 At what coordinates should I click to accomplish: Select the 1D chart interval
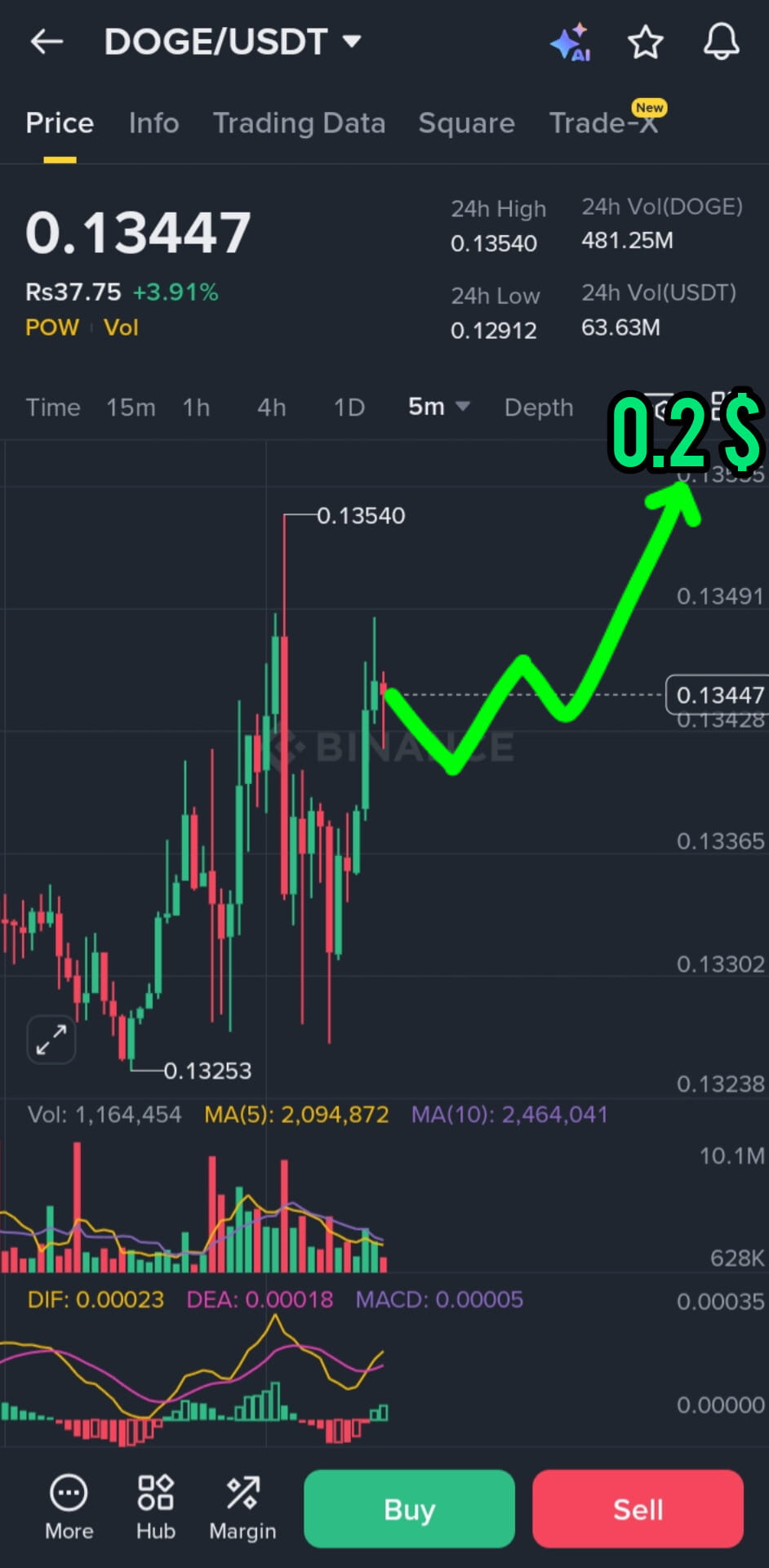click(x=349, y=408)
